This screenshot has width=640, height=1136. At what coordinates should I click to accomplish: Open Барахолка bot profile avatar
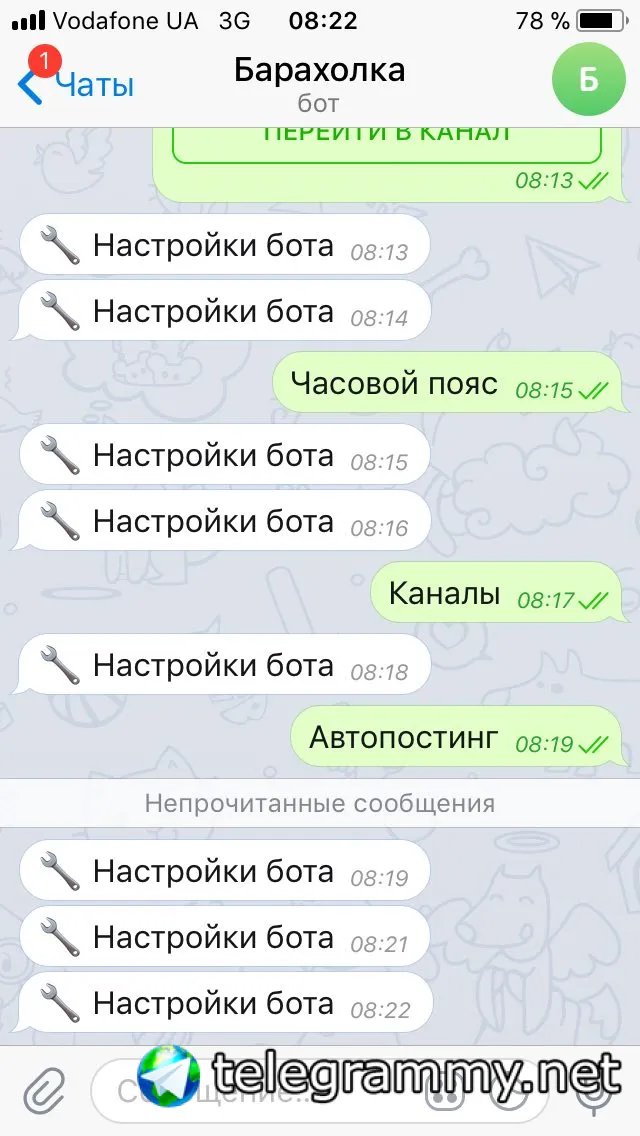[x=587, y=80]
